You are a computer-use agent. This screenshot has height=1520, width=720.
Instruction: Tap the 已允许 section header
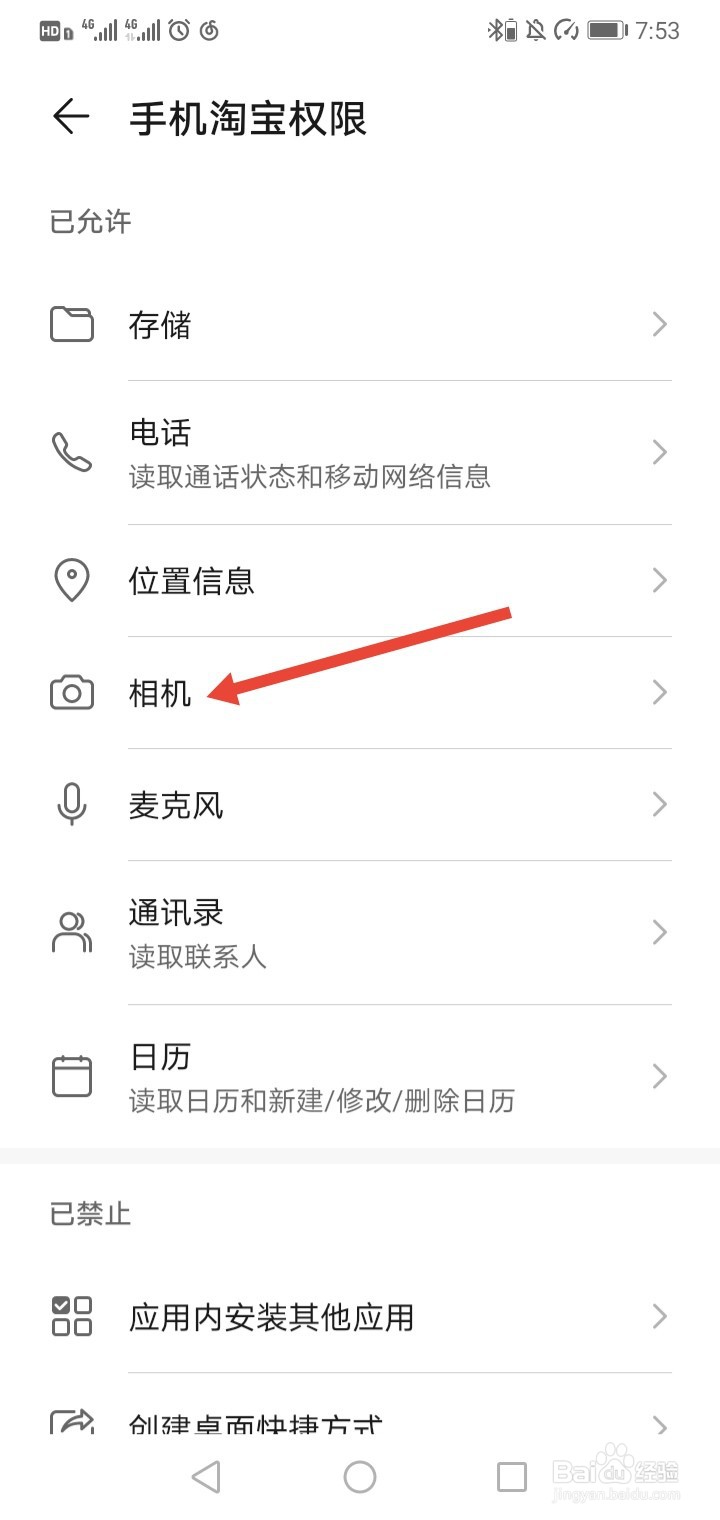point(90,221)
